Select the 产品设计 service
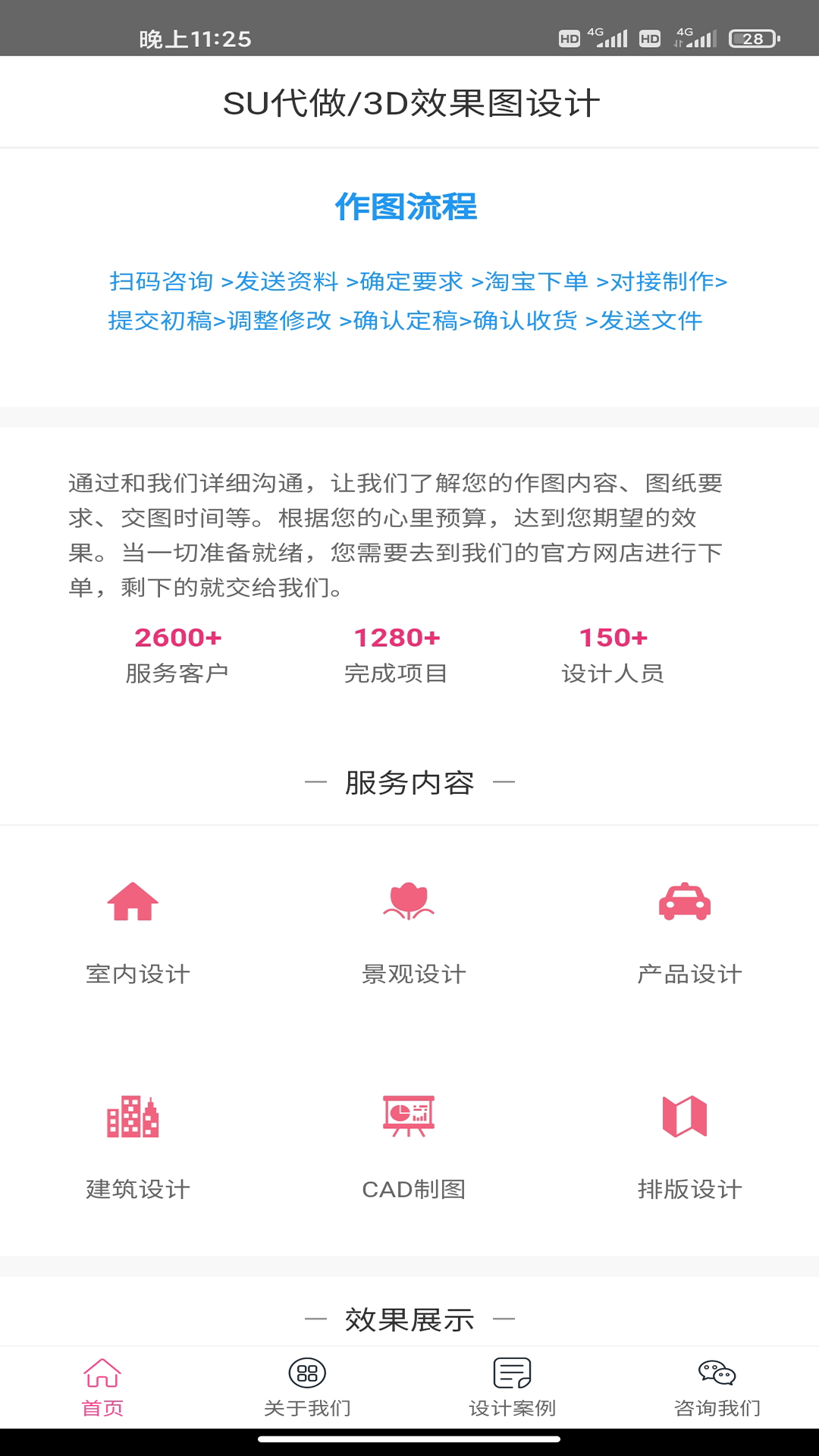819x1456 pixels. [689, 934]
